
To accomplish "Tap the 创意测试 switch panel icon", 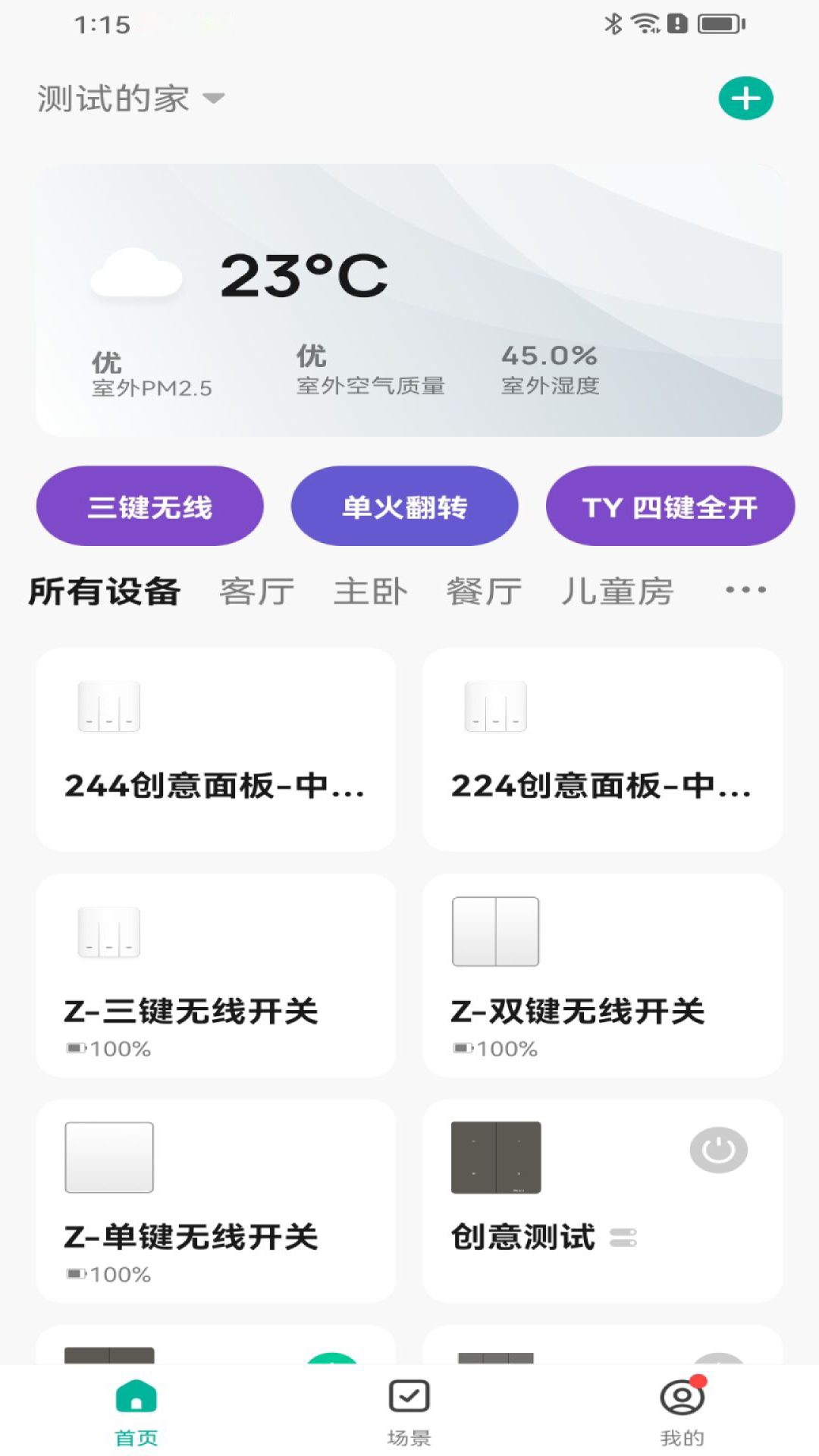I will [x=497, y=1158].
